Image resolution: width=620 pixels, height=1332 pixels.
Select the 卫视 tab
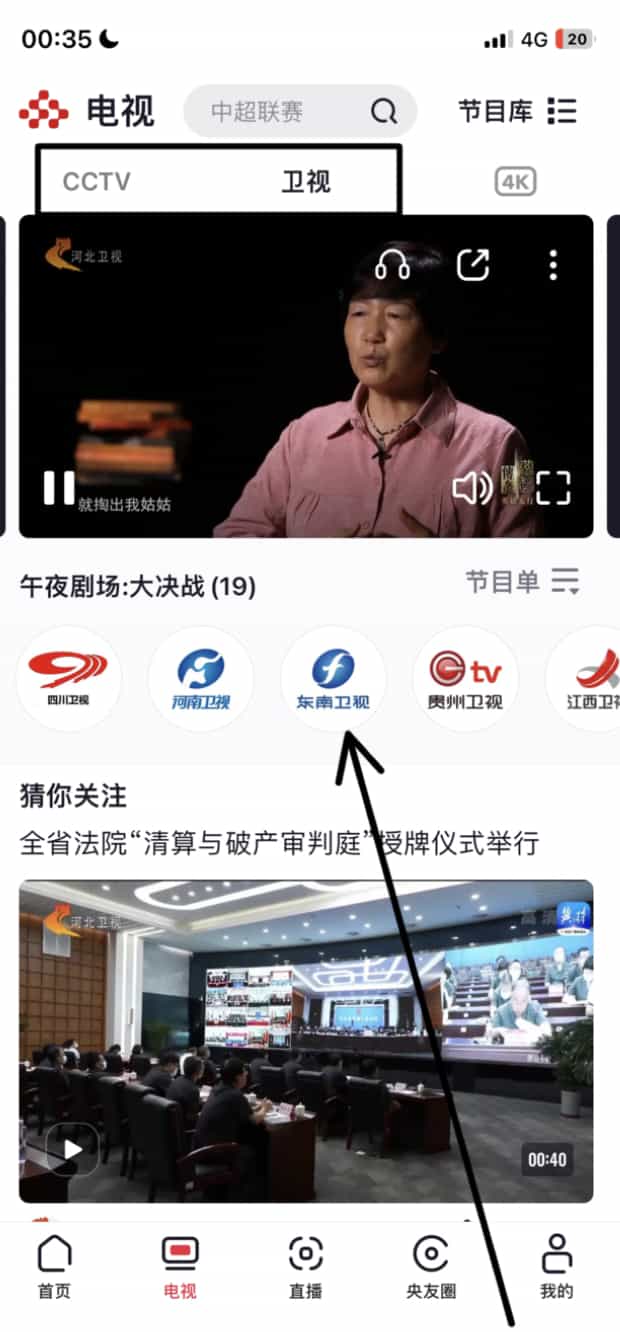click(x=305, y=182)
